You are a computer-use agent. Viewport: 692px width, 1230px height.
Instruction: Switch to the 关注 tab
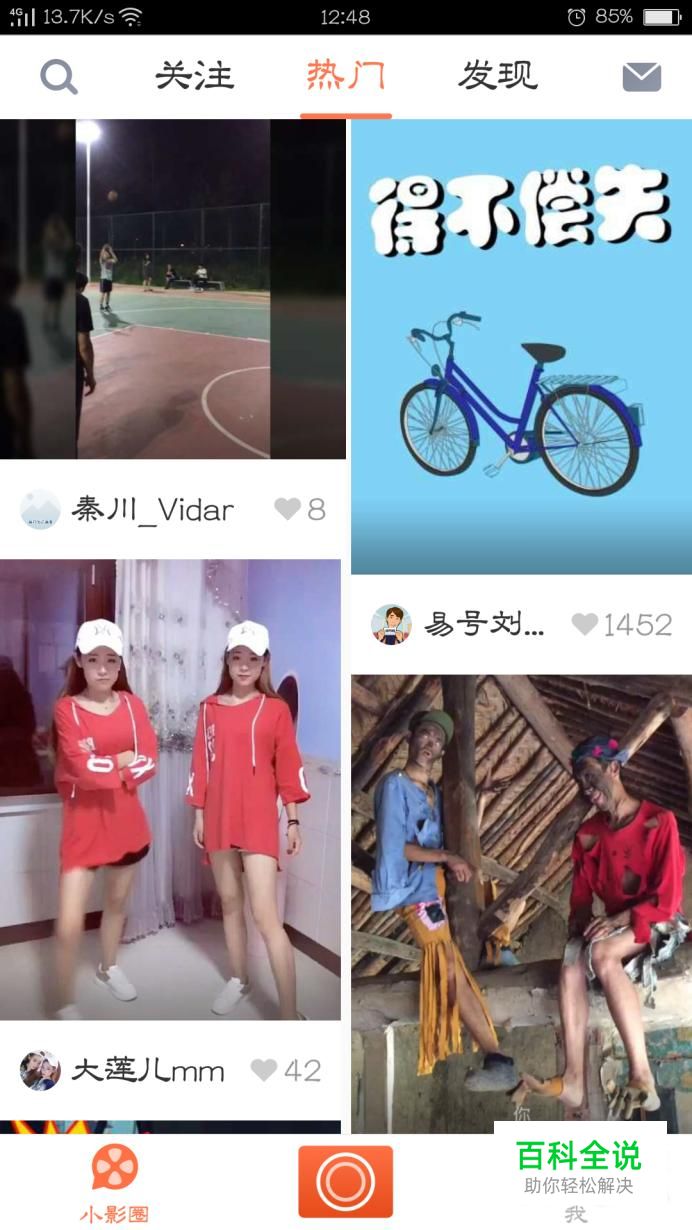195,76
